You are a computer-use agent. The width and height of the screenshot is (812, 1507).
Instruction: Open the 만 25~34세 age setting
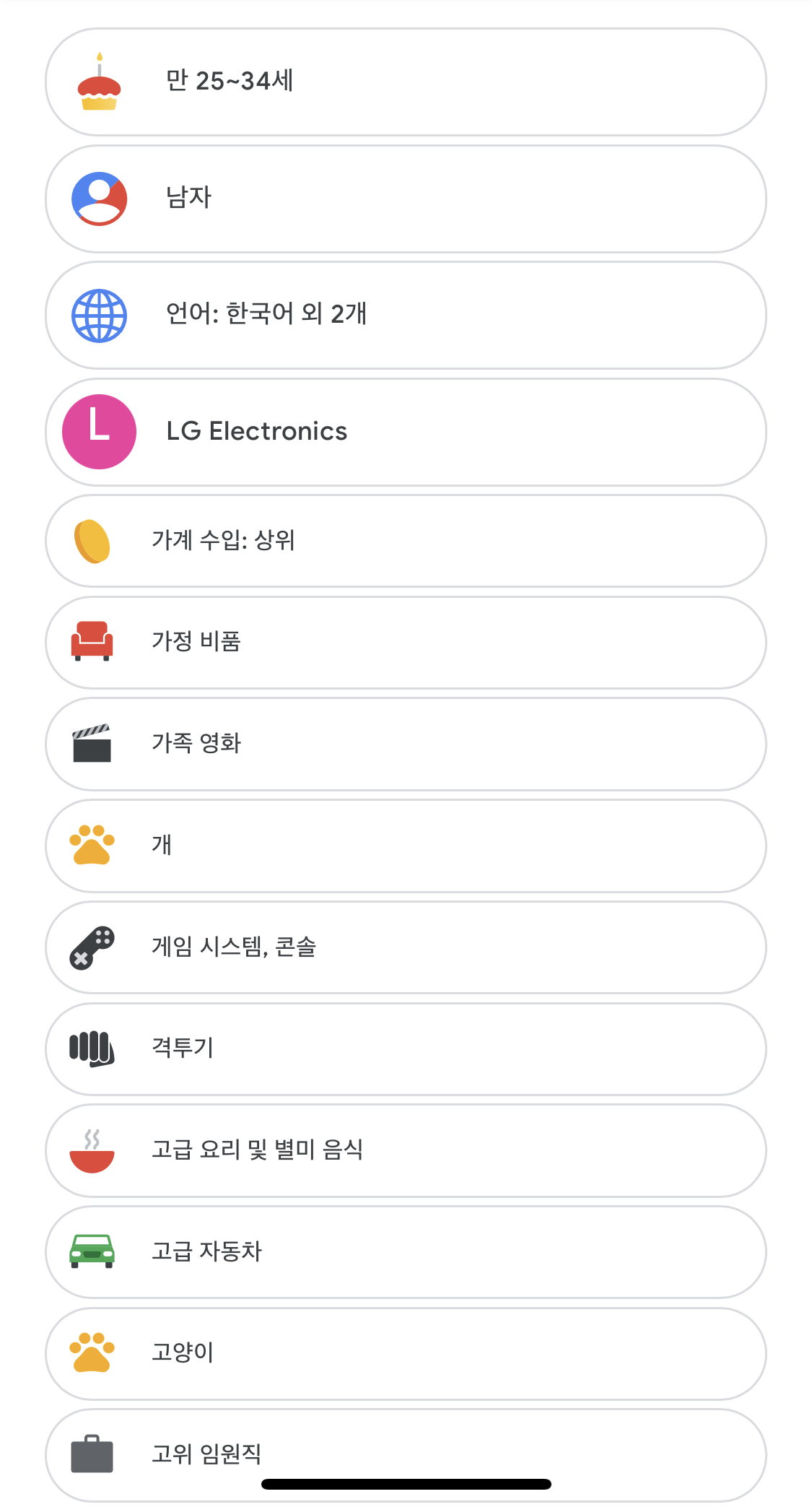click(405, 82)
